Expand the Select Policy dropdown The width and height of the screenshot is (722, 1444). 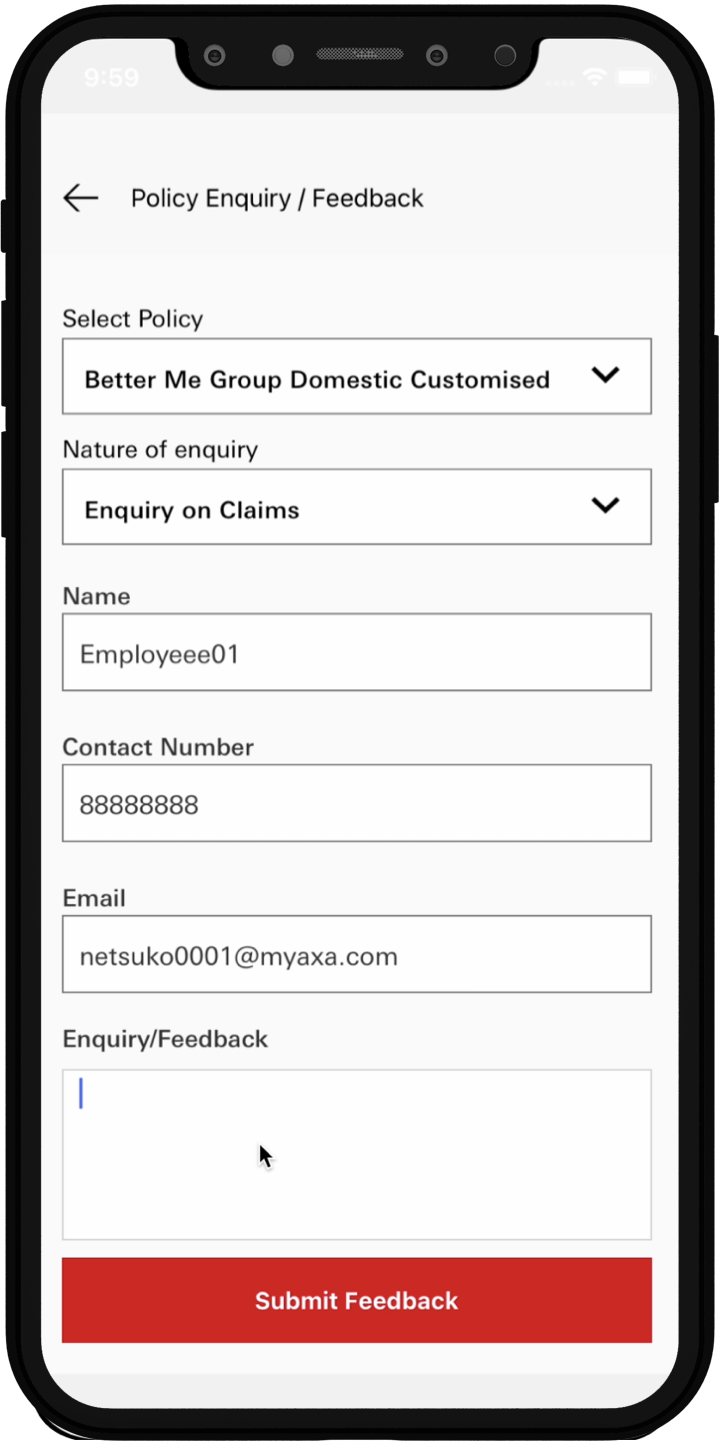click(x=357, y=376)
